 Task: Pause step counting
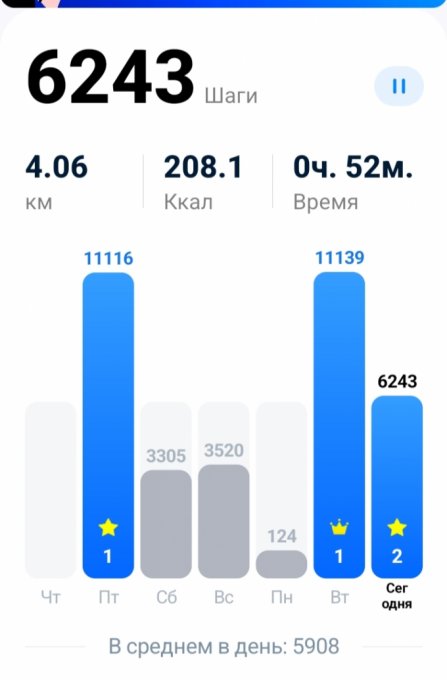tap(399, 86)
